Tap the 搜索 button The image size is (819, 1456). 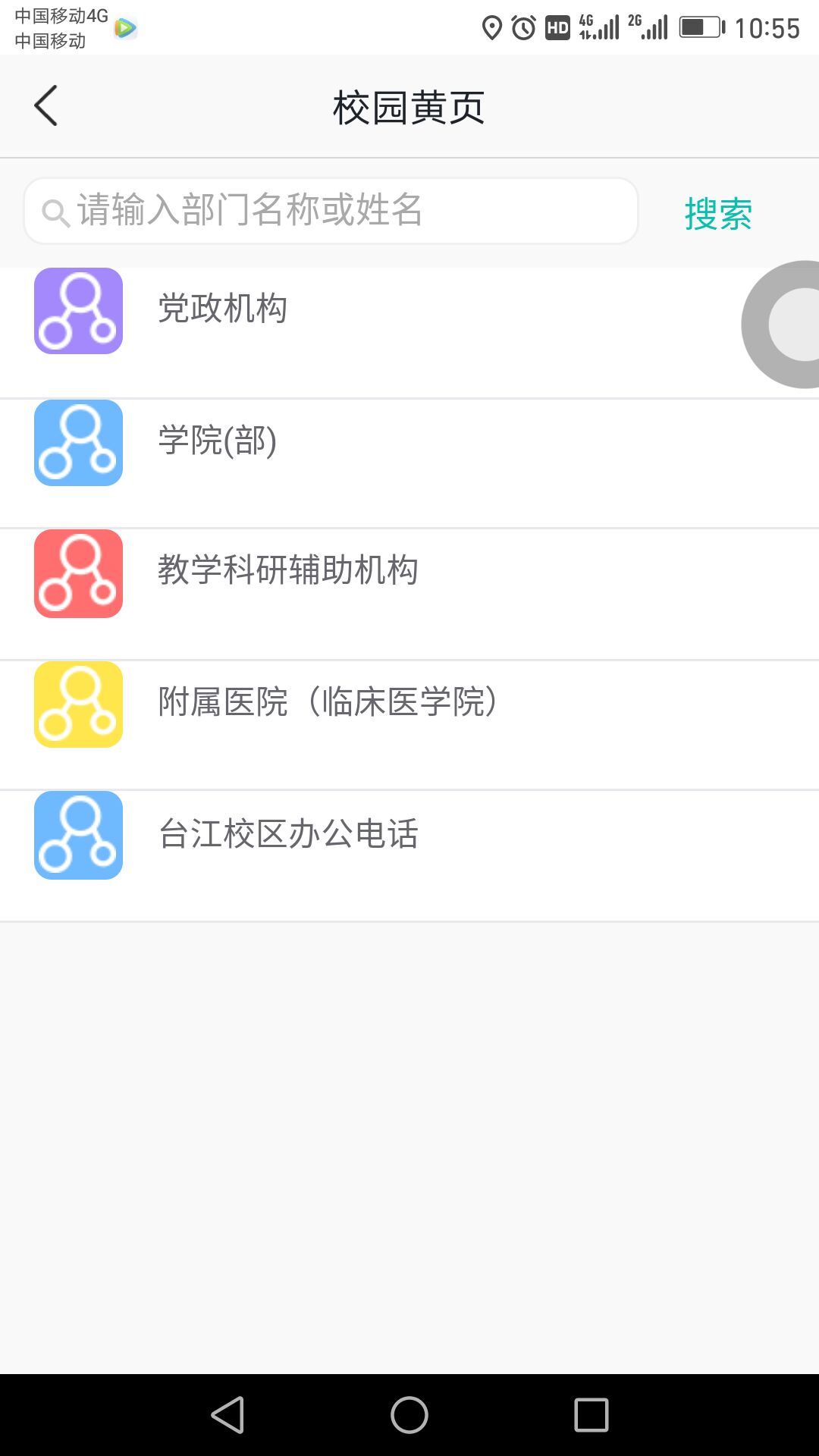tap(717, 213)
